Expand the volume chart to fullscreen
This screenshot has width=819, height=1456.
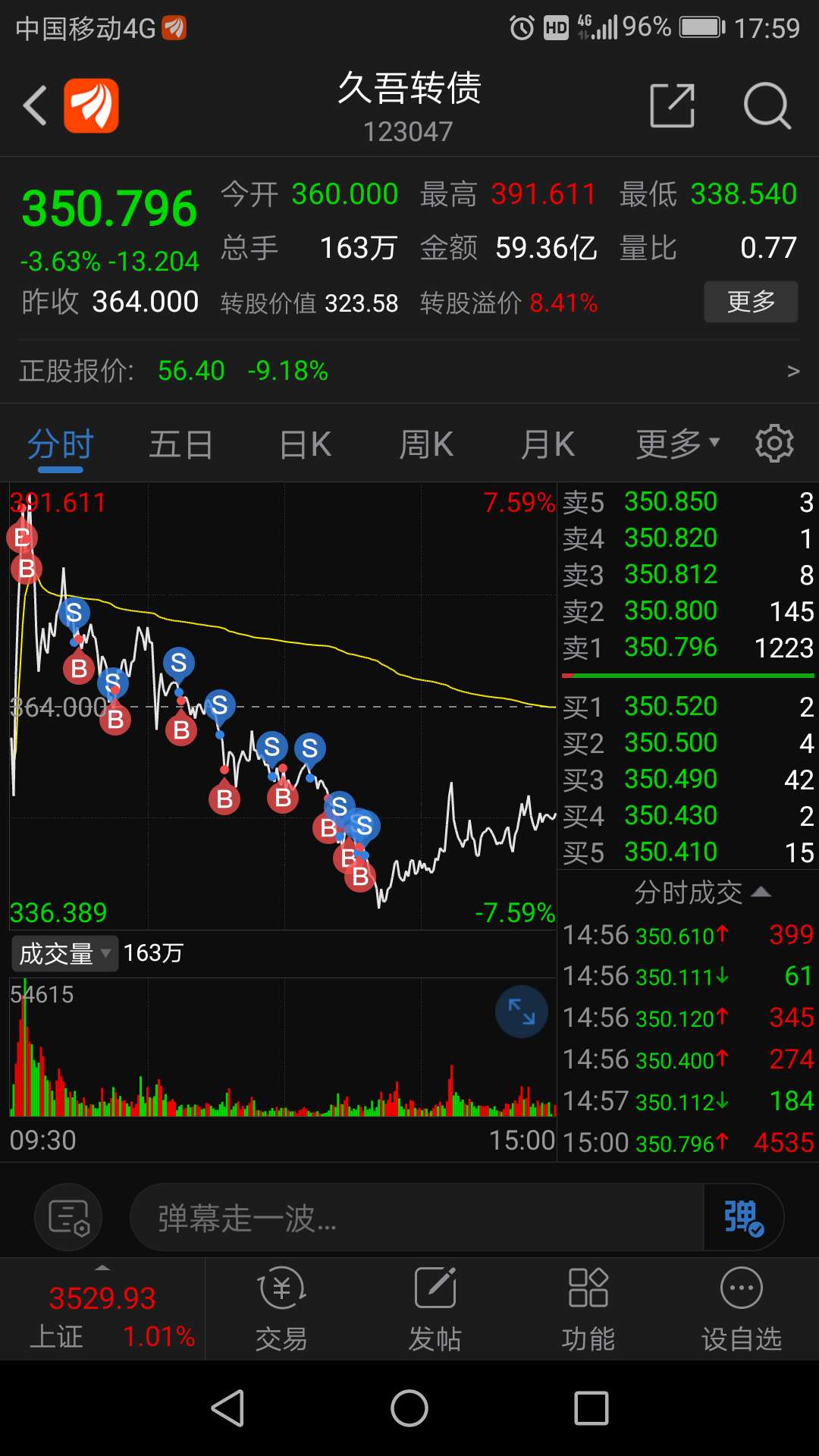point(521,1012)
